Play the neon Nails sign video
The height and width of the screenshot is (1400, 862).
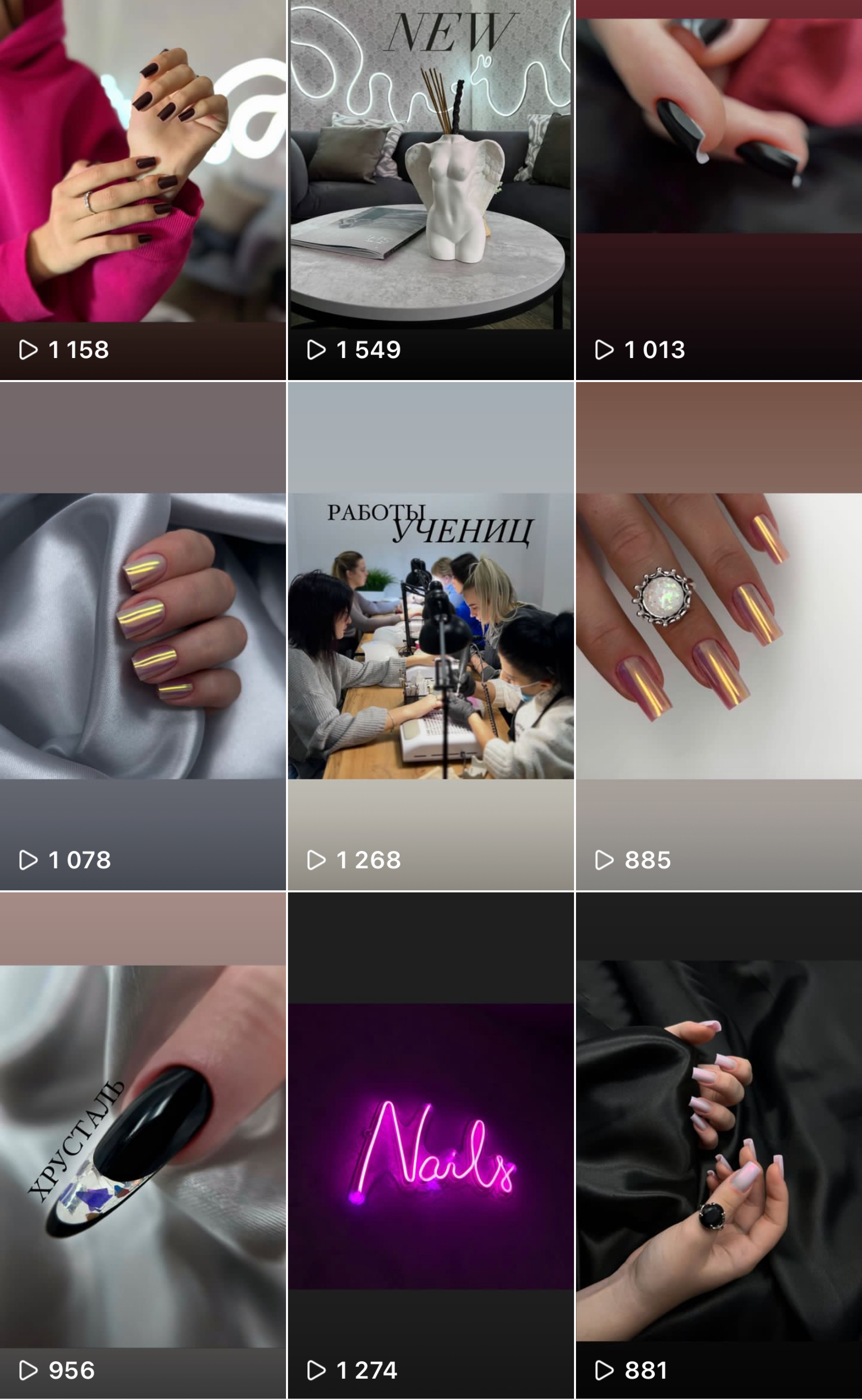point(430,1145)
